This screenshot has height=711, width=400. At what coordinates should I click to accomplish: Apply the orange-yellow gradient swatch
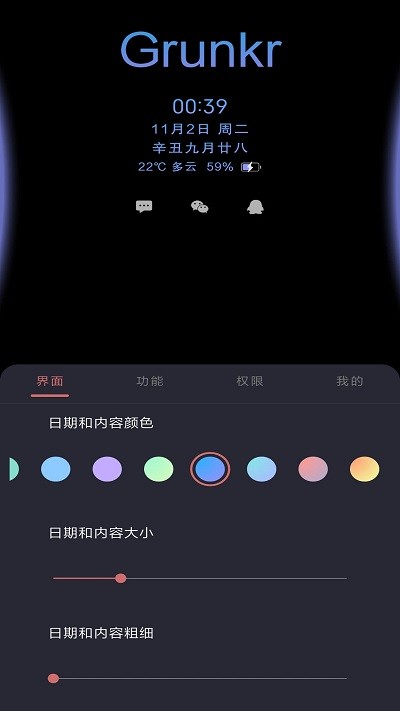[365, 469]
